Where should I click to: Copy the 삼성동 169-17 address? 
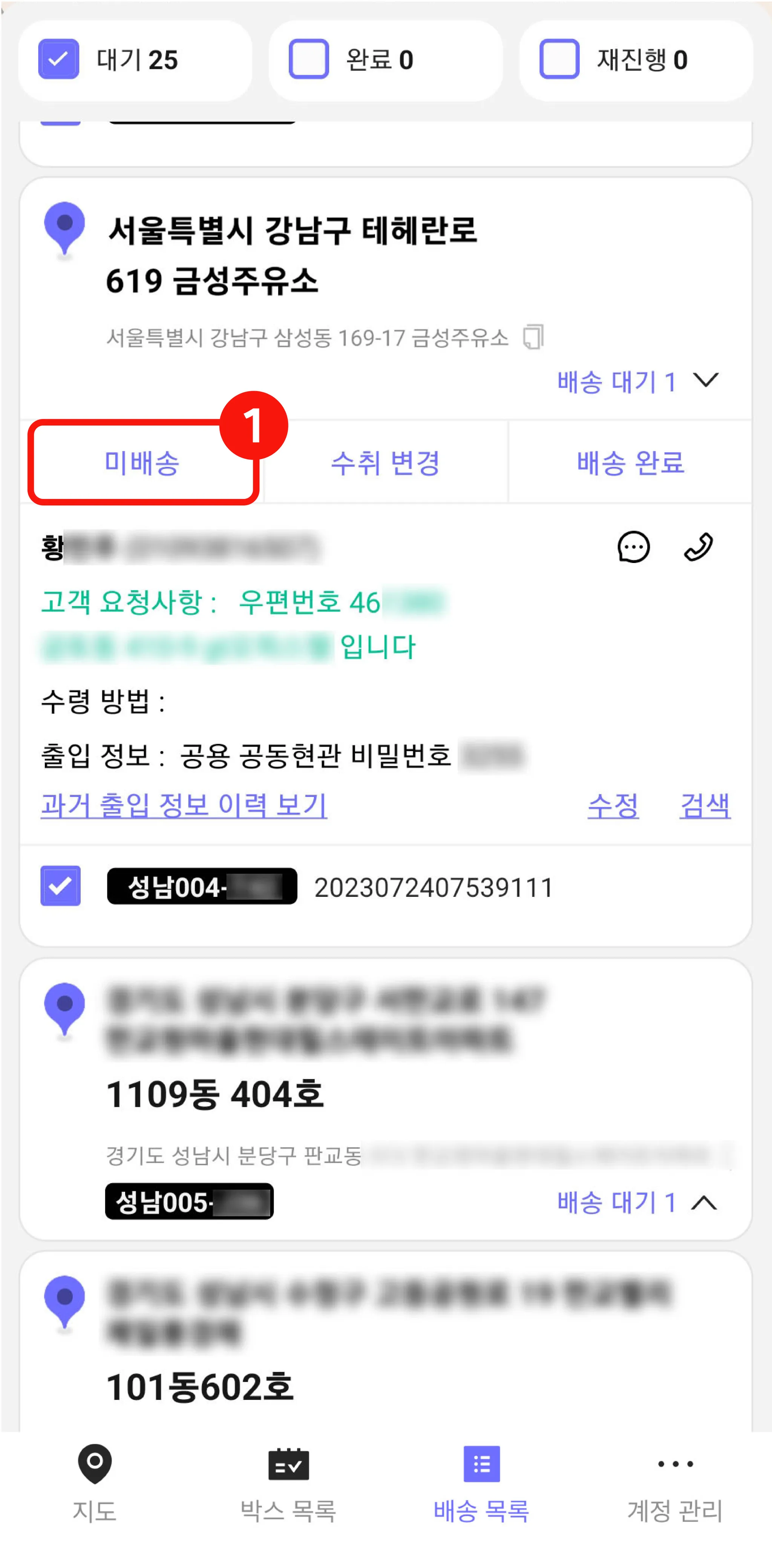[533, 337]
